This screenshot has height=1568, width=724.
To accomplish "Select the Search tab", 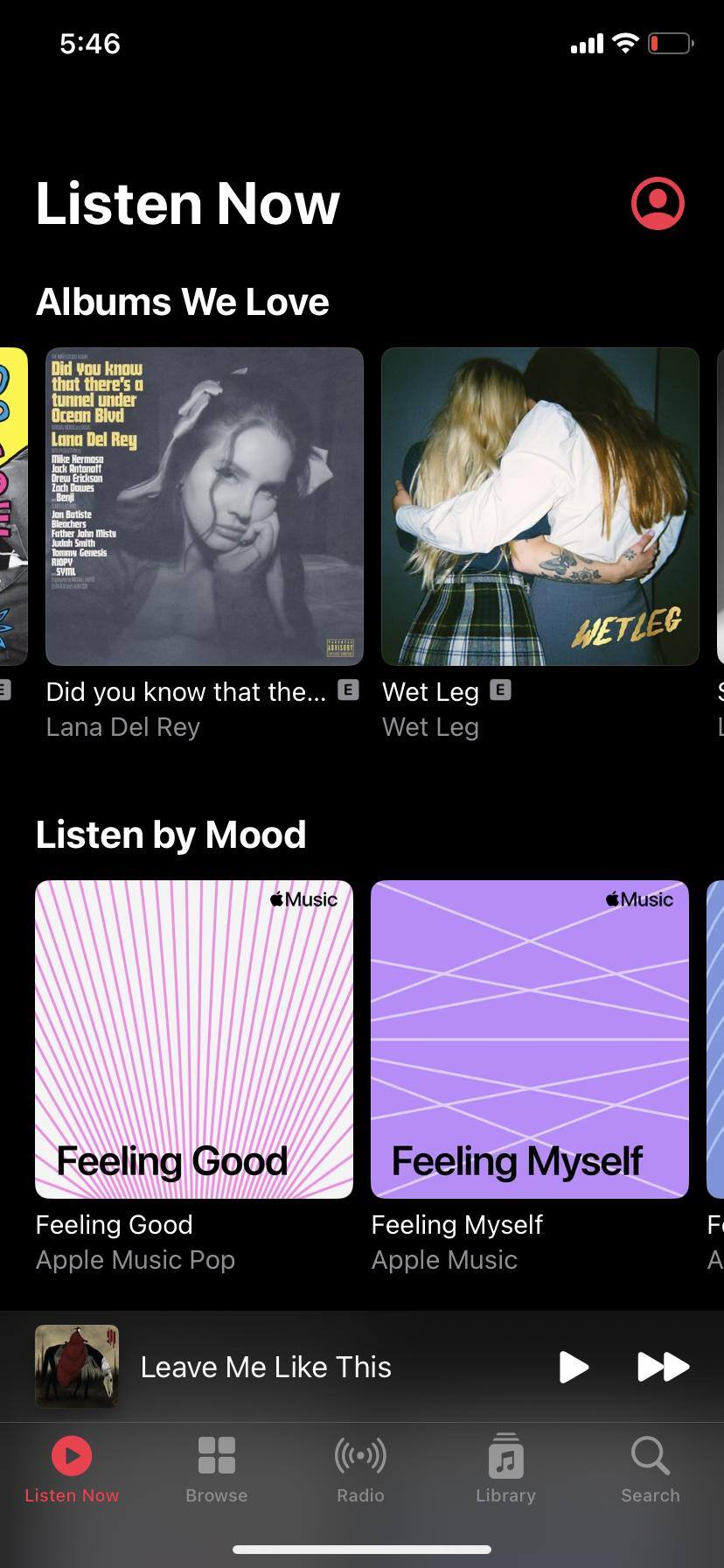I will tap(650, 1468).
